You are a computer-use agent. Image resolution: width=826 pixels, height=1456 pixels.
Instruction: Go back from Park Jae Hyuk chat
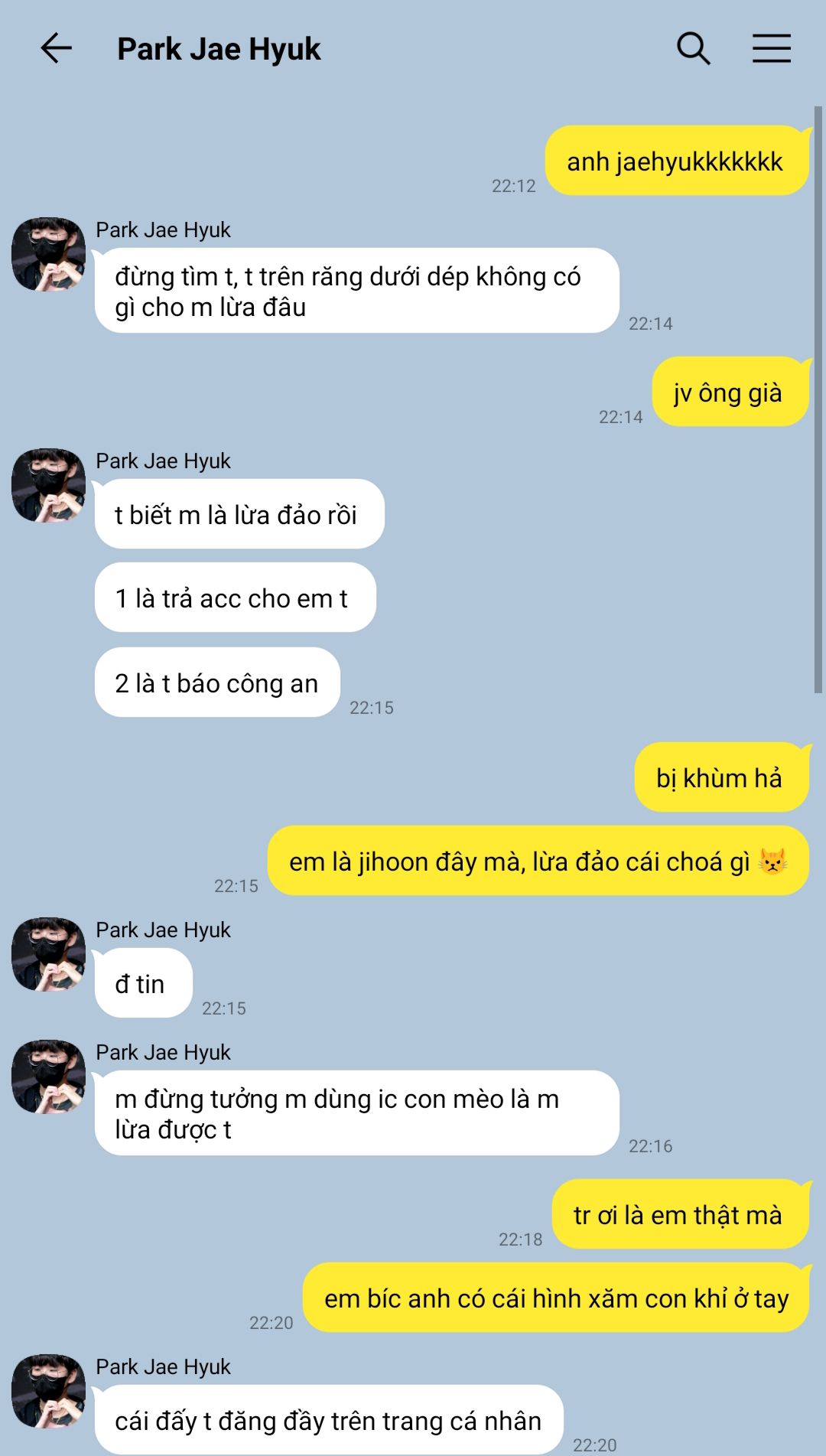(x=56, y=49)
